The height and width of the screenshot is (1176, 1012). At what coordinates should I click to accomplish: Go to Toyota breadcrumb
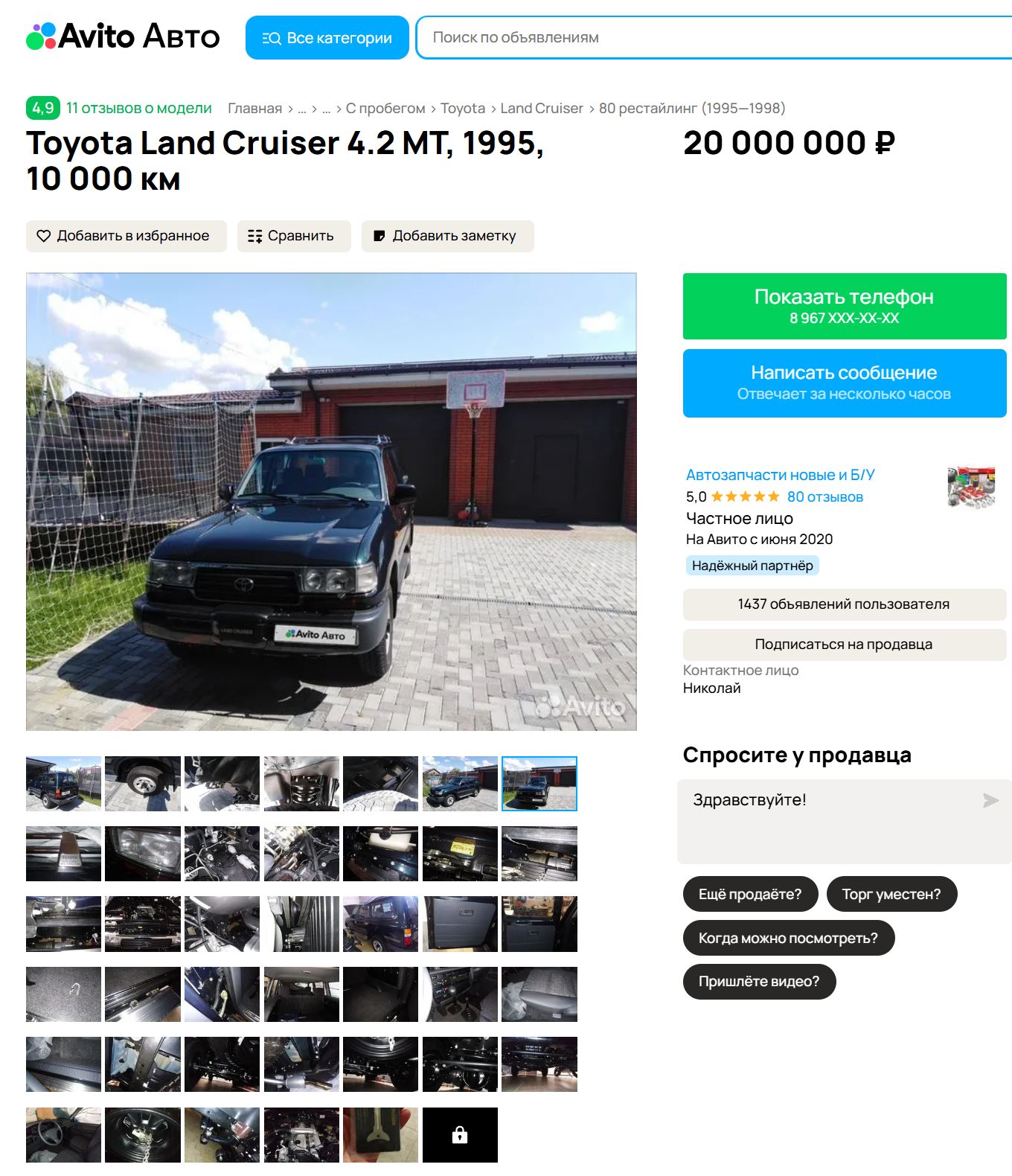pos(462,108)
